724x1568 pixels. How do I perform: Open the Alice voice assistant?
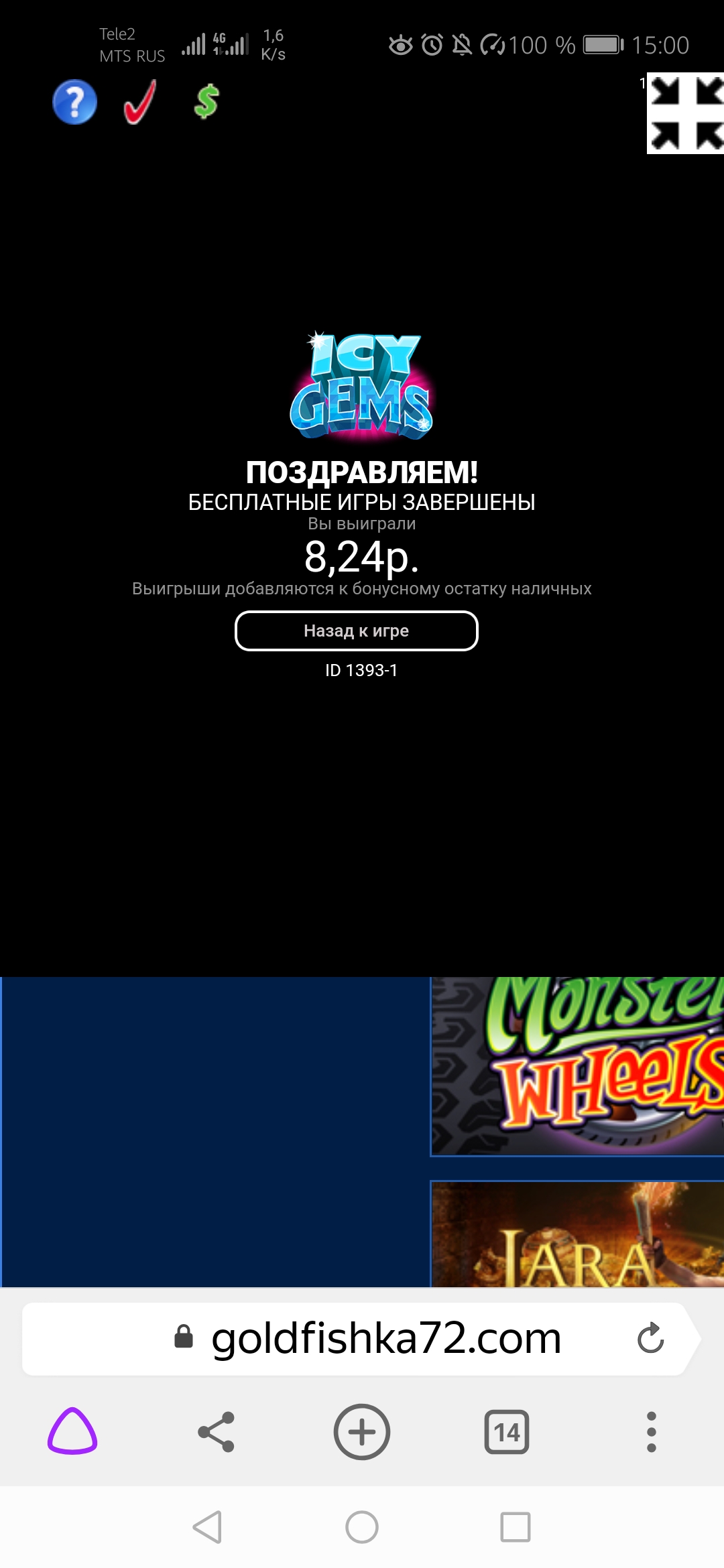click(x=72, y=1431)
